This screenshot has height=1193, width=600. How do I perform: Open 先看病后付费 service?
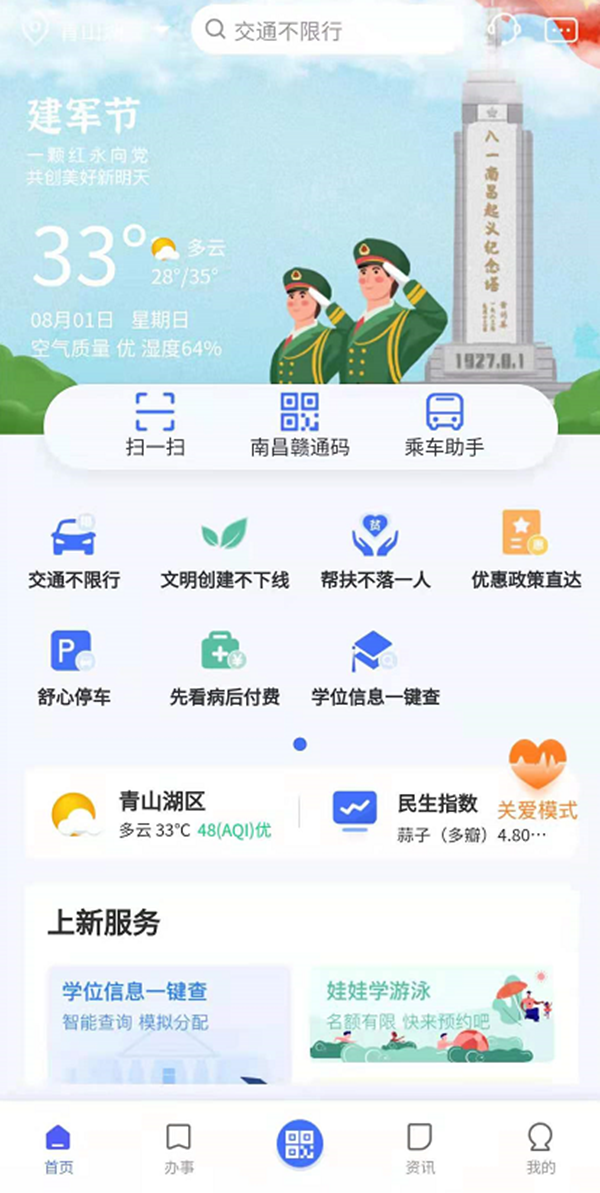tap(224, 667)
